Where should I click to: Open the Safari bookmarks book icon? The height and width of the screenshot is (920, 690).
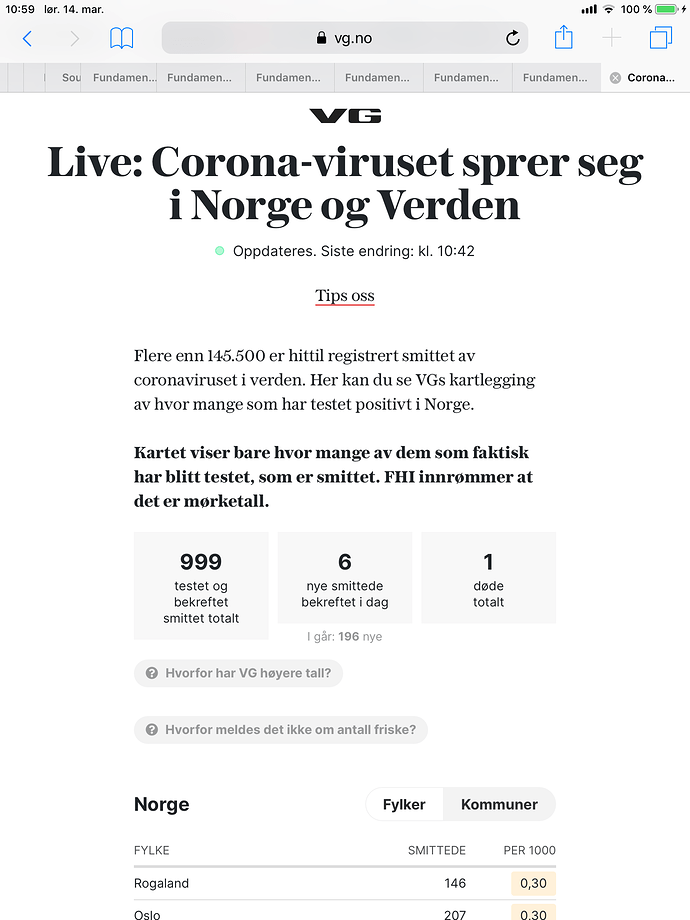click(121, 39)
